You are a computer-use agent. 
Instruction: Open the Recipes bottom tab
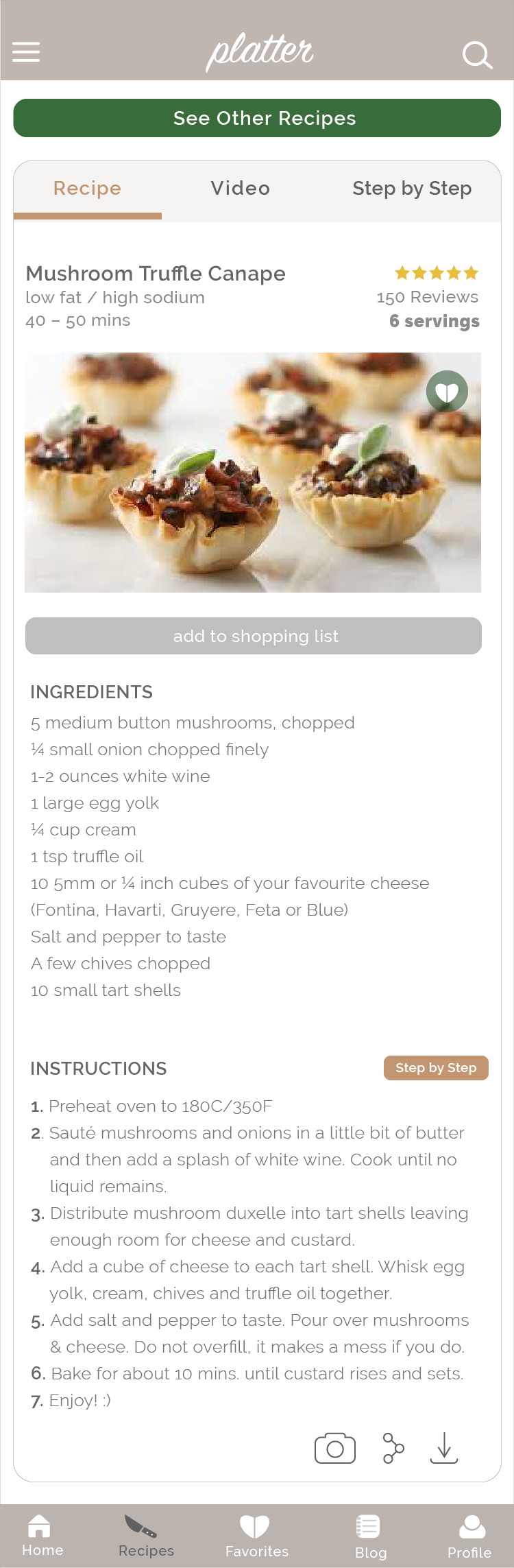click(x=145, y=1535)
